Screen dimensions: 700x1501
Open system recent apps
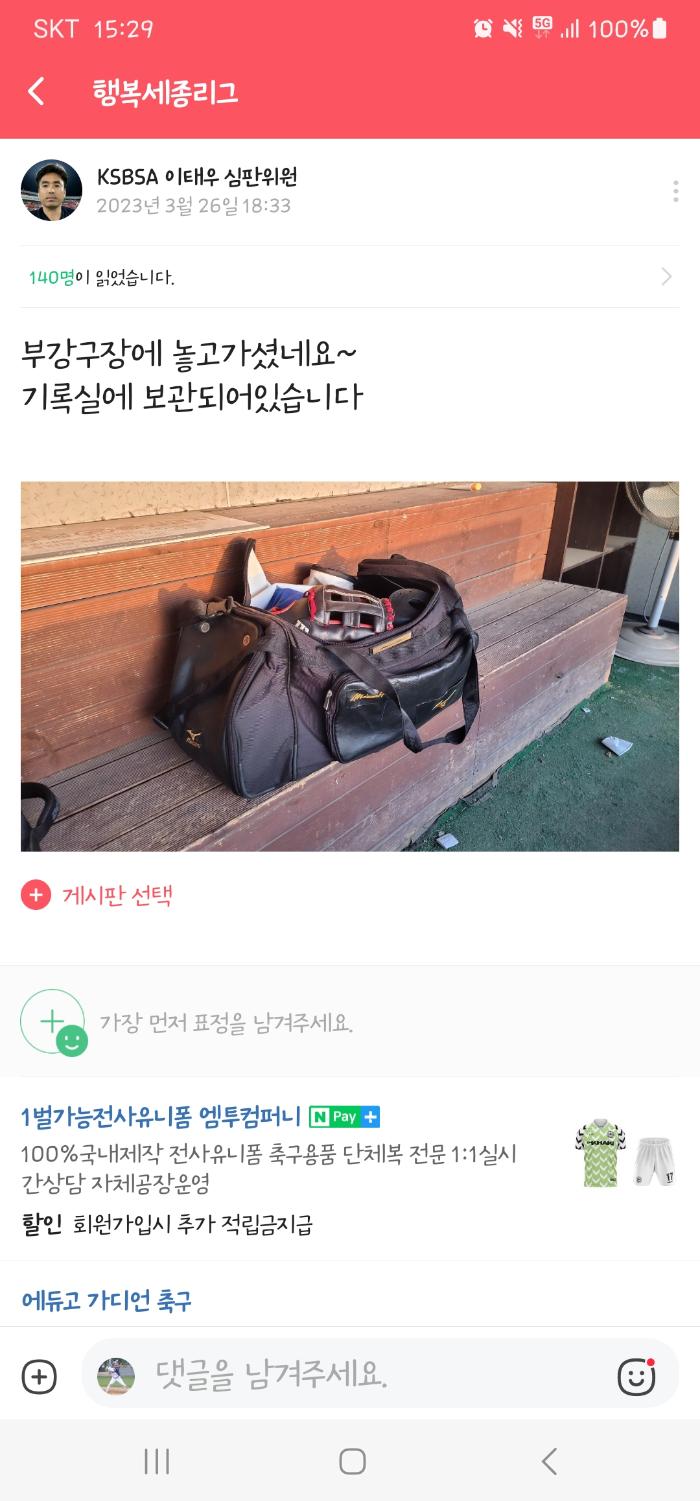click(x=157, y=1461)
